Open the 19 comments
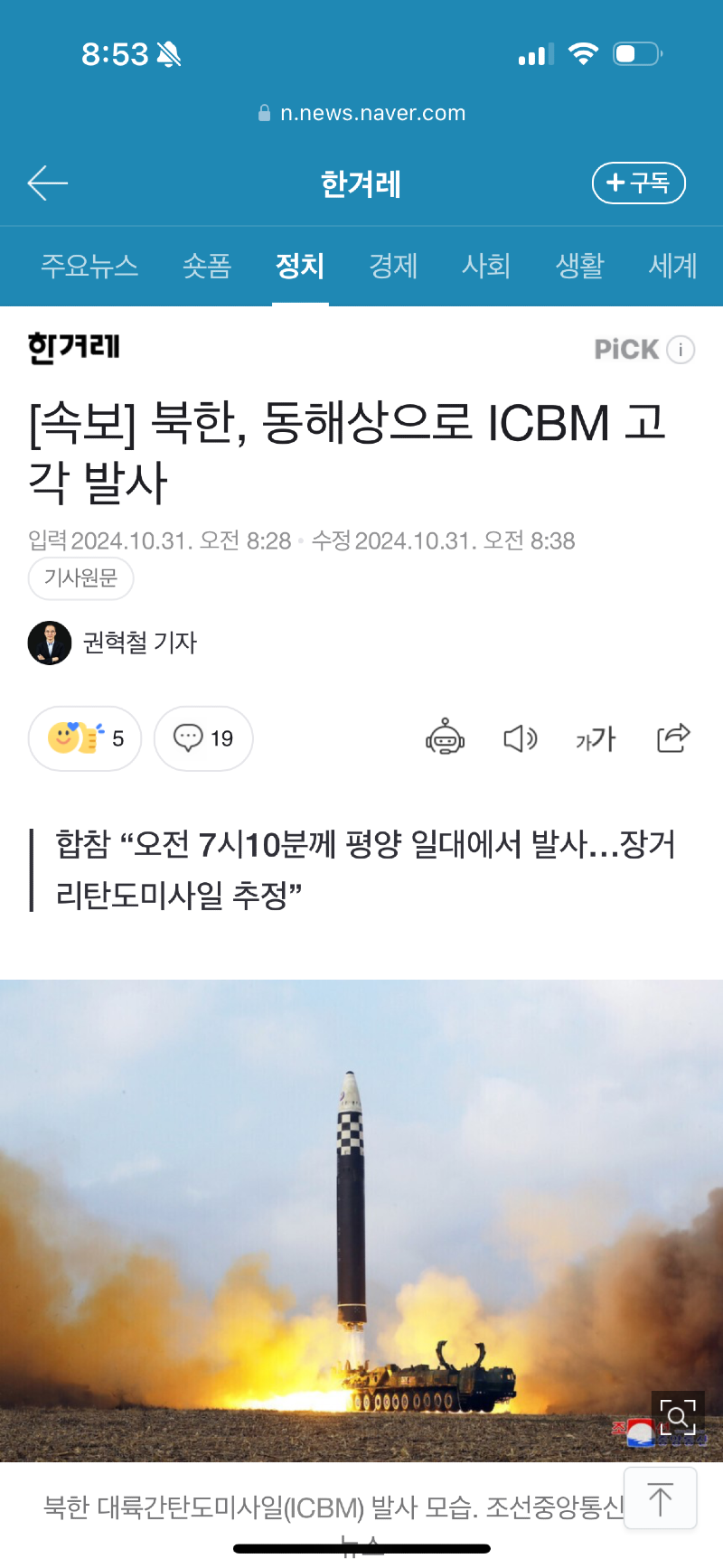Screen dimensions: 723x1568 pyautogui.click(x=203, y=738)
